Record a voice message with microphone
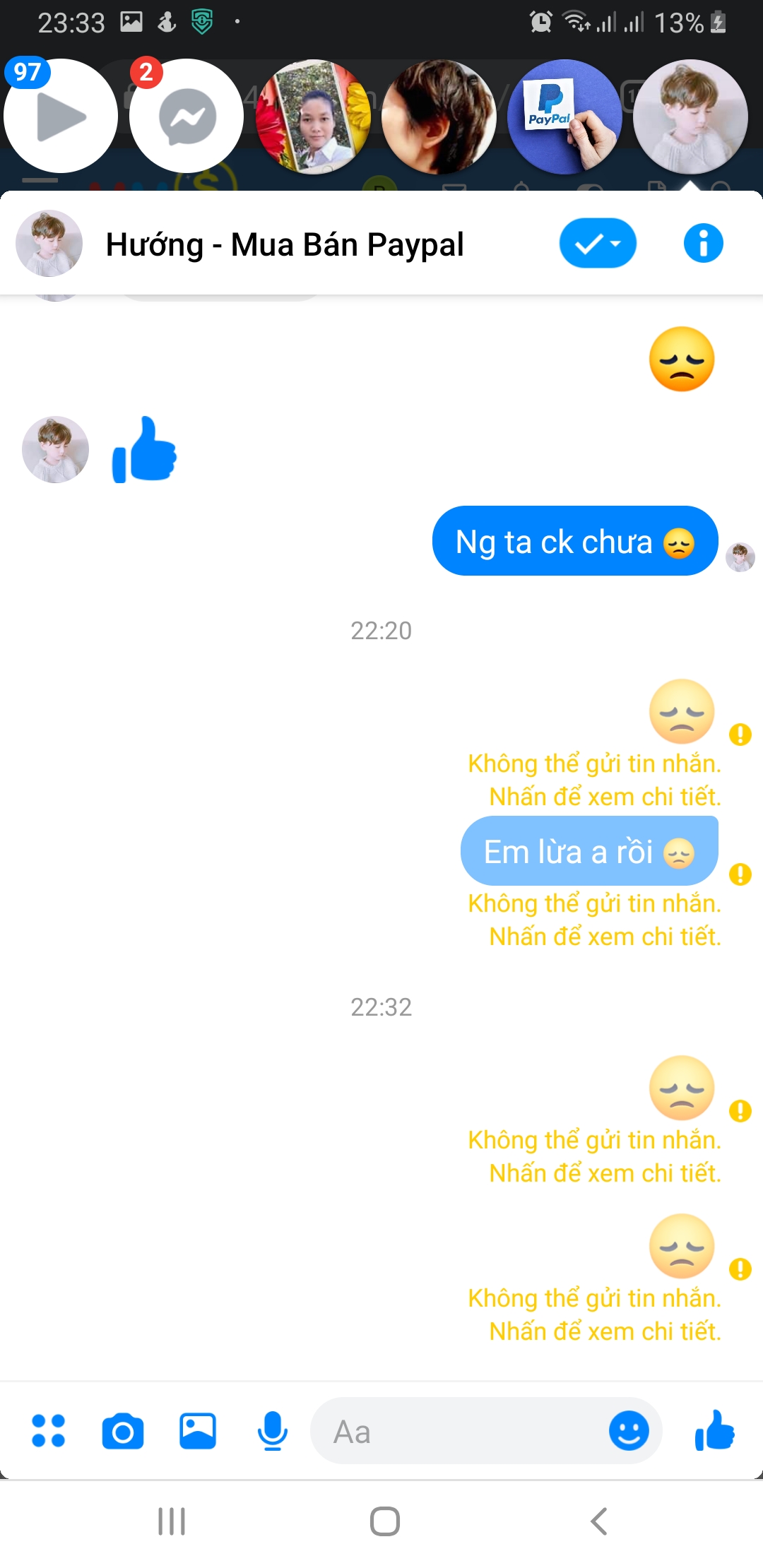763x1568 pixels. [273, 1431]
